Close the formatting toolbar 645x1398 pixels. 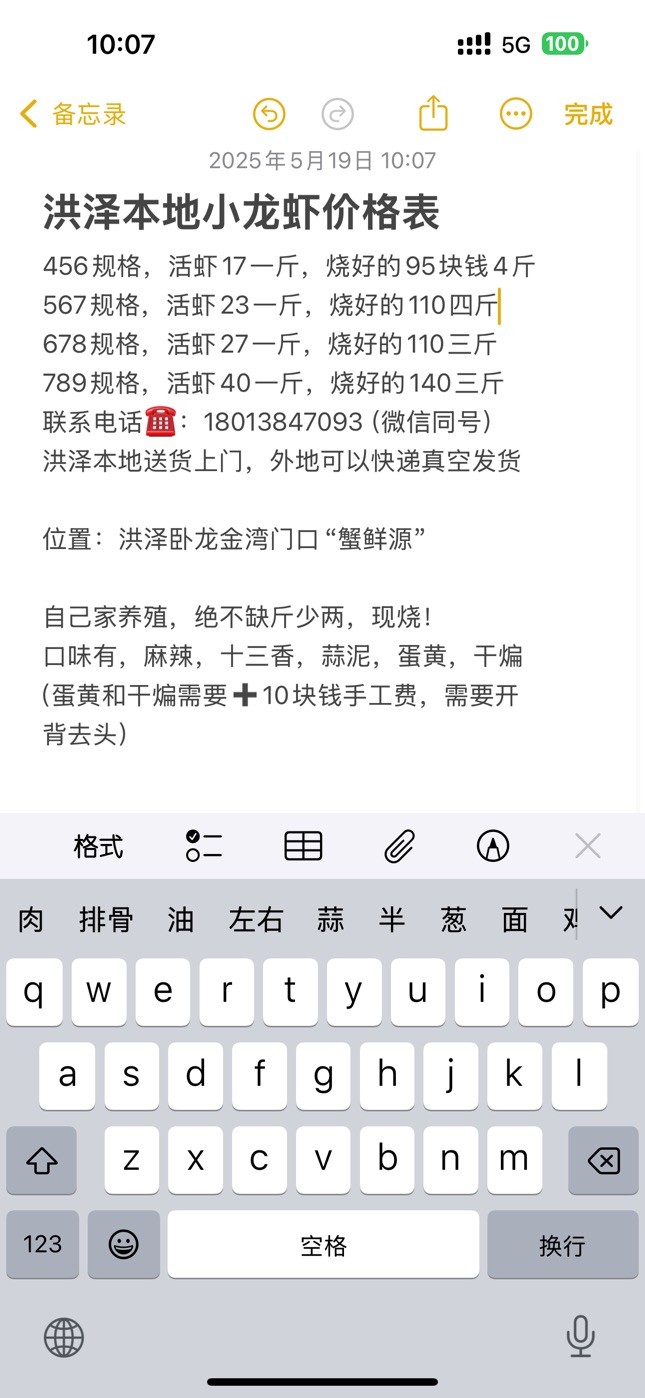pos(588,847)
